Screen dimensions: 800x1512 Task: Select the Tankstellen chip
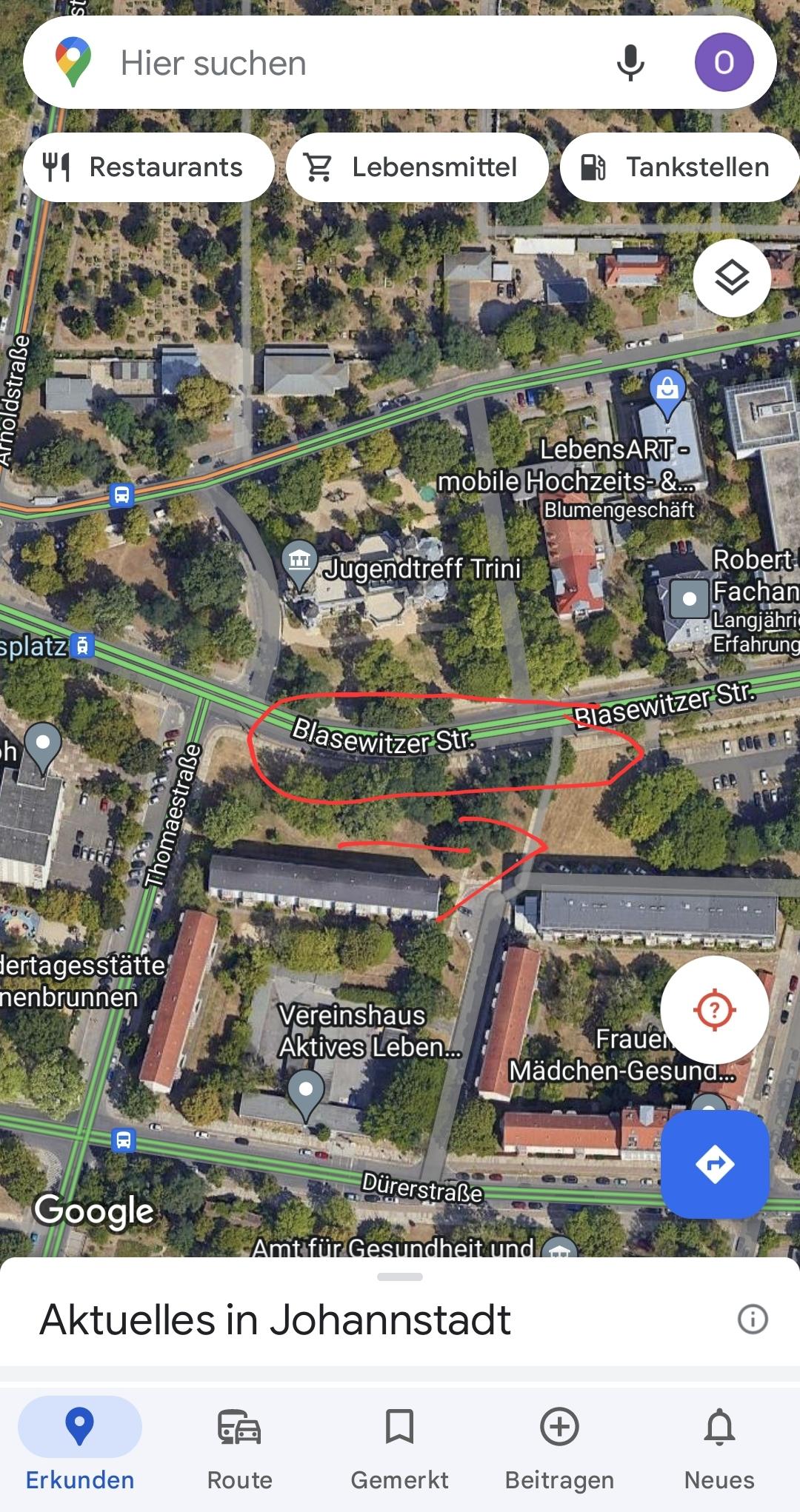(x=680, y=167)
